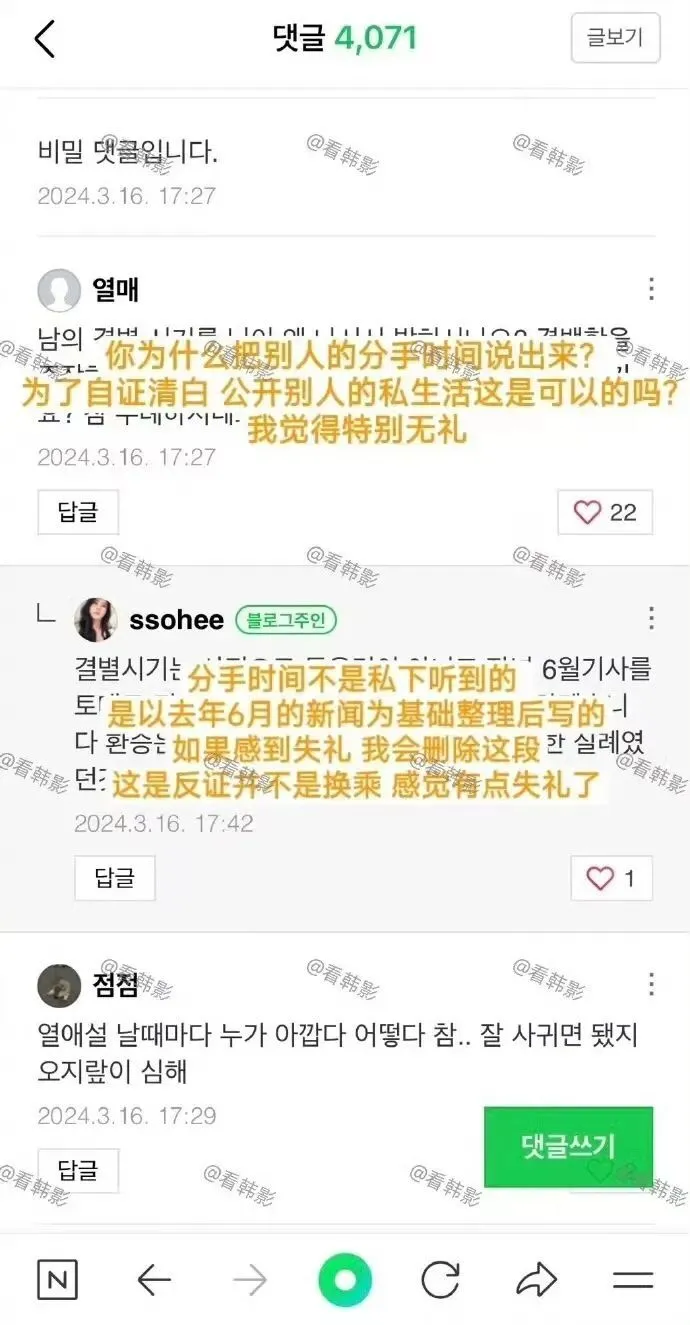Share this page via the share arrow
Viewport: 690px width, 1325px height.
pyautogui.click(x=536, y=1280)
